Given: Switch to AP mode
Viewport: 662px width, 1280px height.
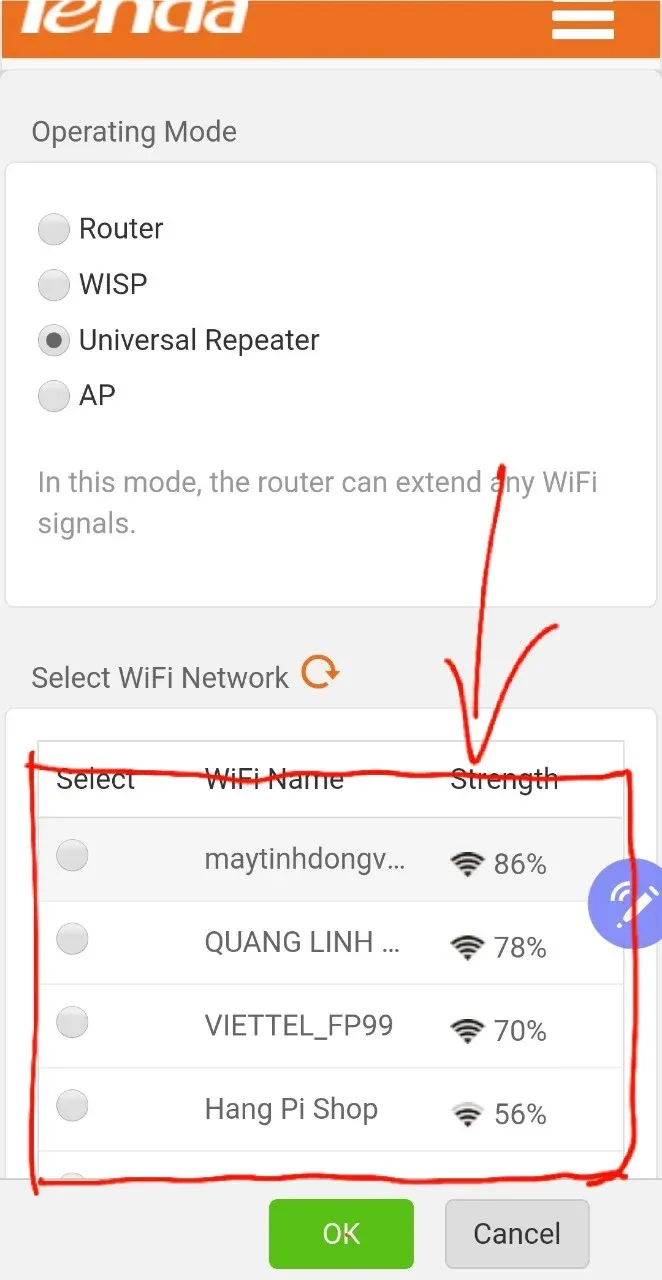Looking at the screenshot, I should [x=53, y=396].
